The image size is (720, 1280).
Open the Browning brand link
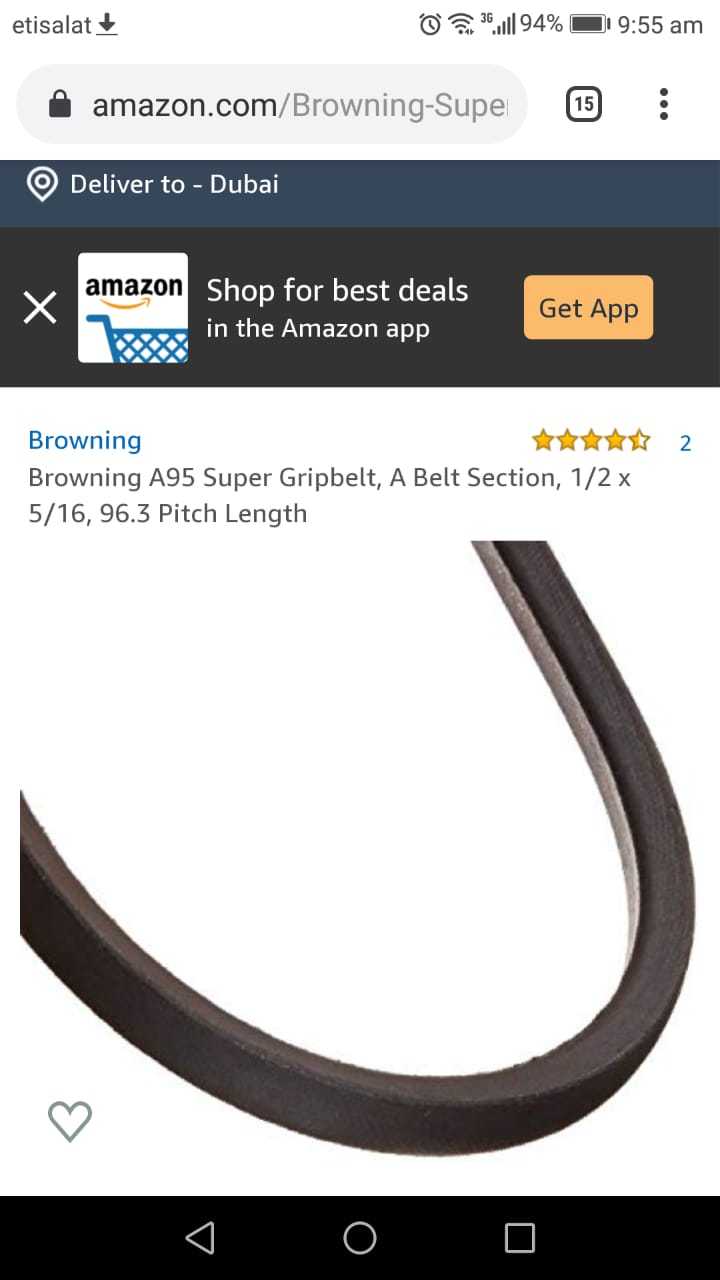tap(85, 440)
